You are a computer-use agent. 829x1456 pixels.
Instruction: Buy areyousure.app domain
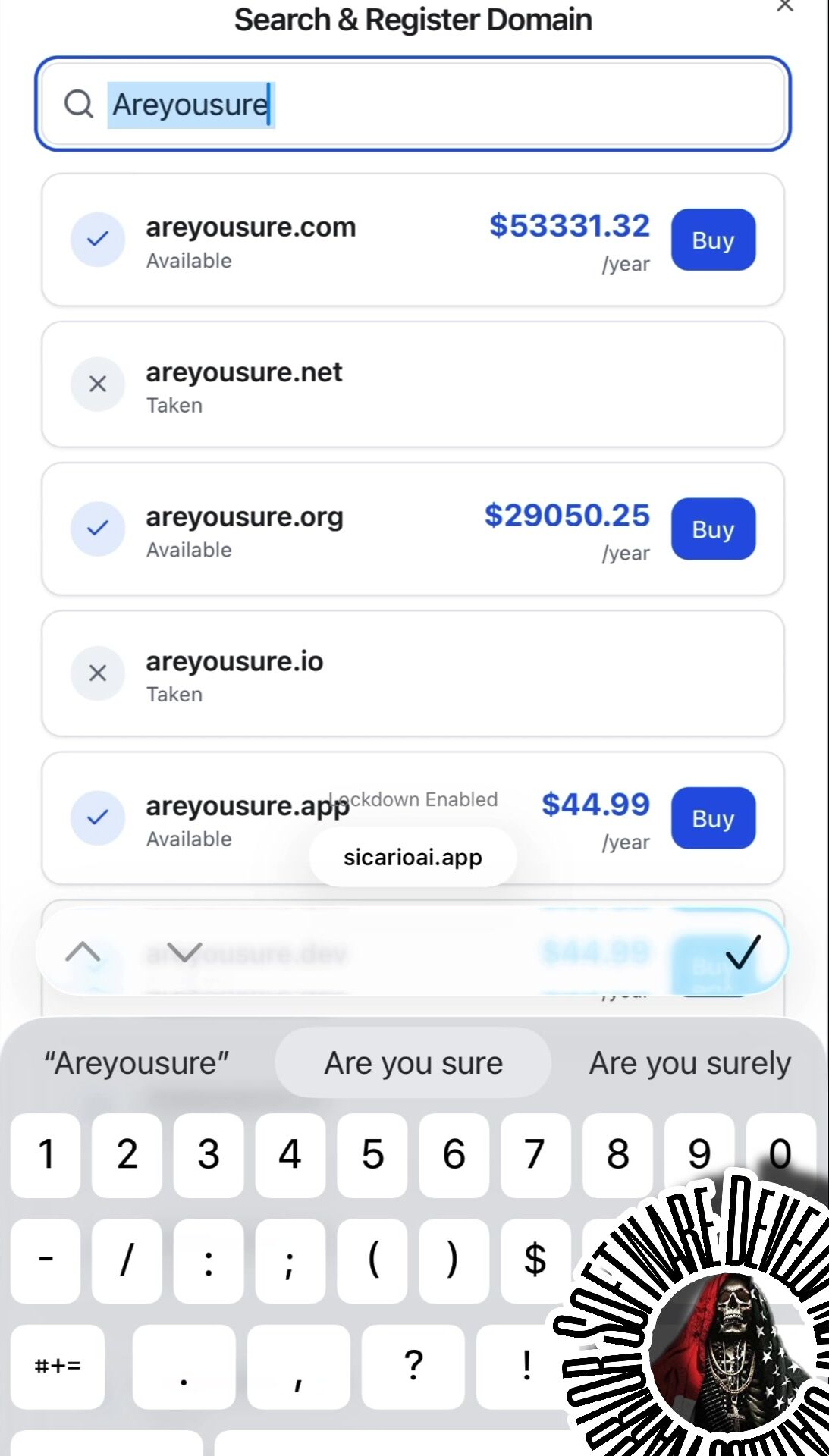tap(712, 818)
